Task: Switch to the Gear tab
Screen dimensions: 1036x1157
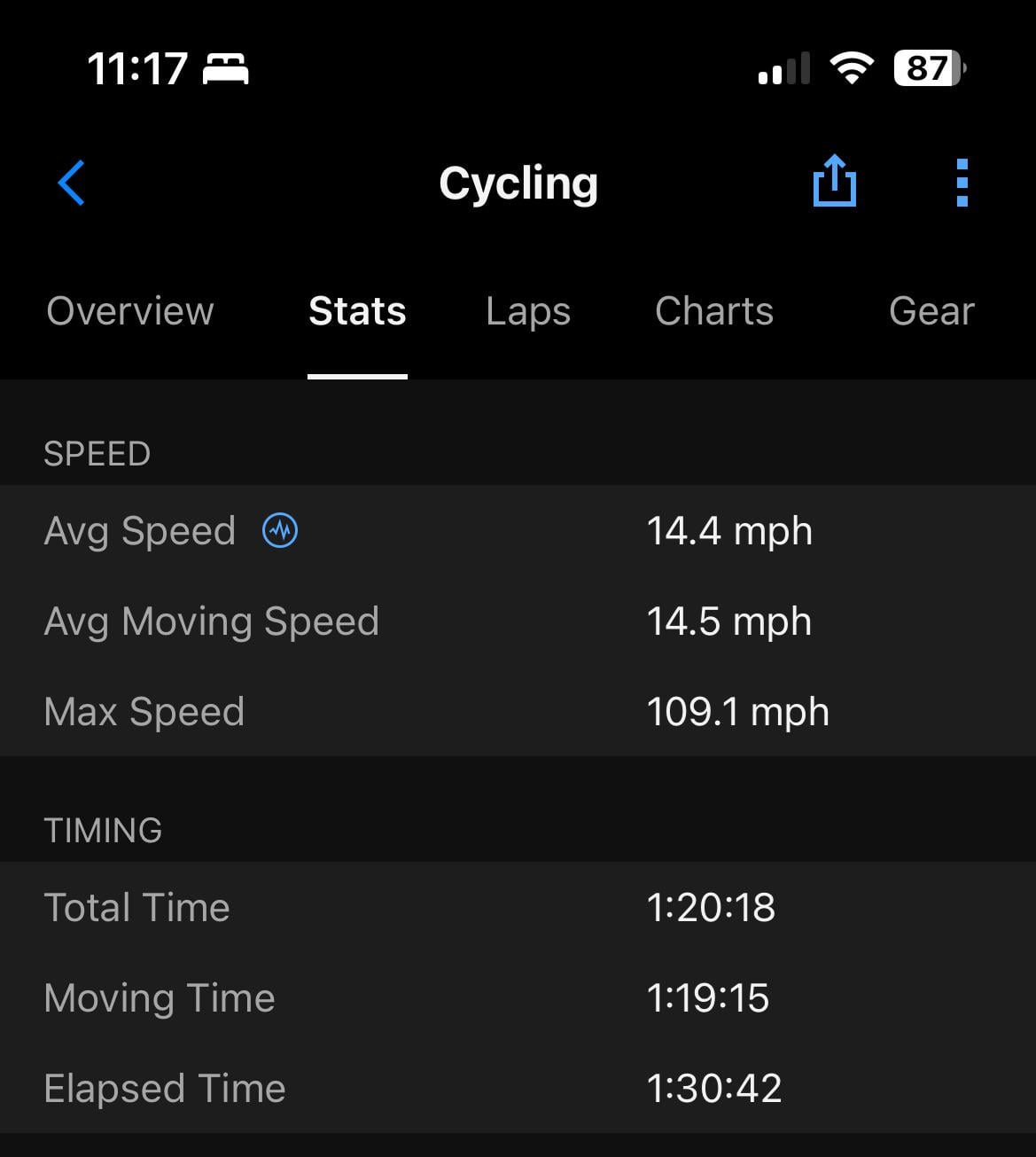Action: 931,311
